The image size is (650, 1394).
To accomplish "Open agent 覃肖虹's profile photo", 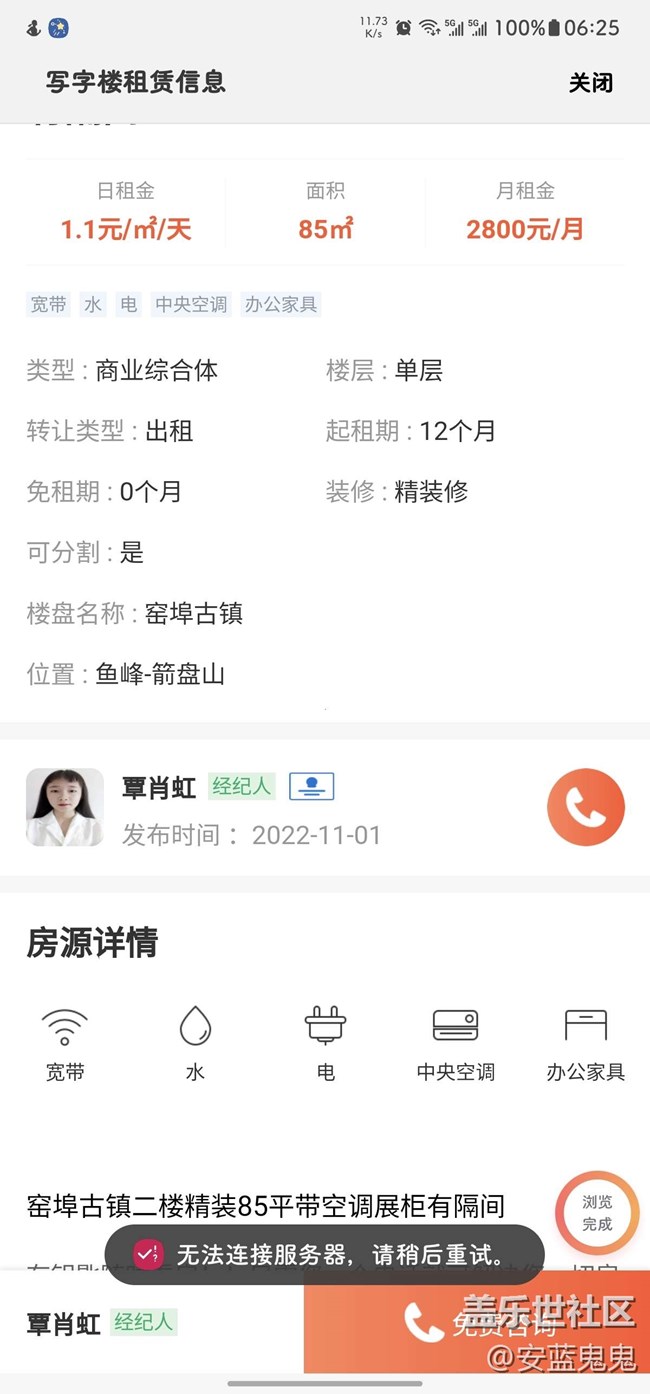I will click(65, 807).
